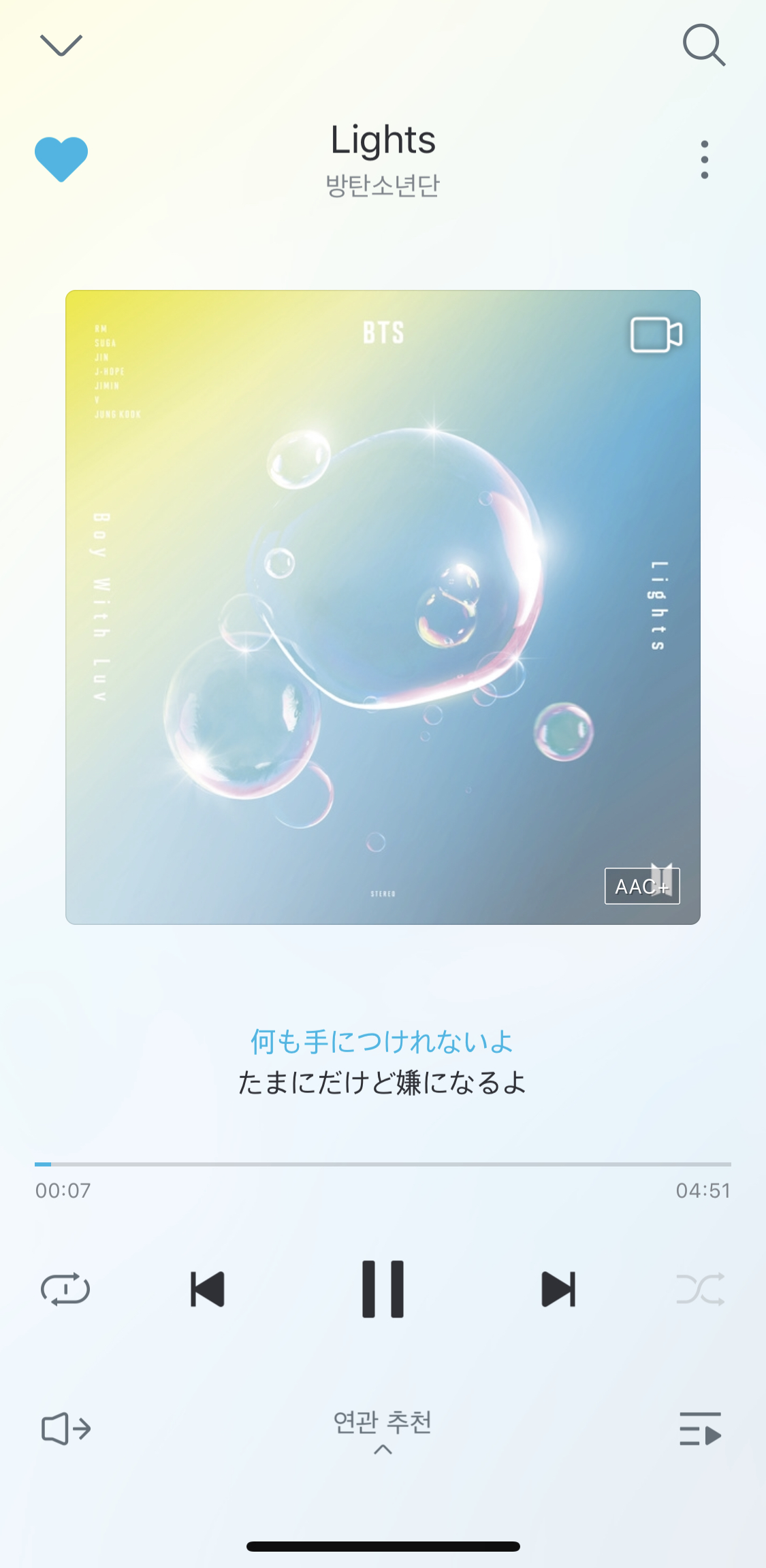This screenshot has width=766, height=1568.
Task: Collapse the player with the down chevron
Action: tap(61, 46)
